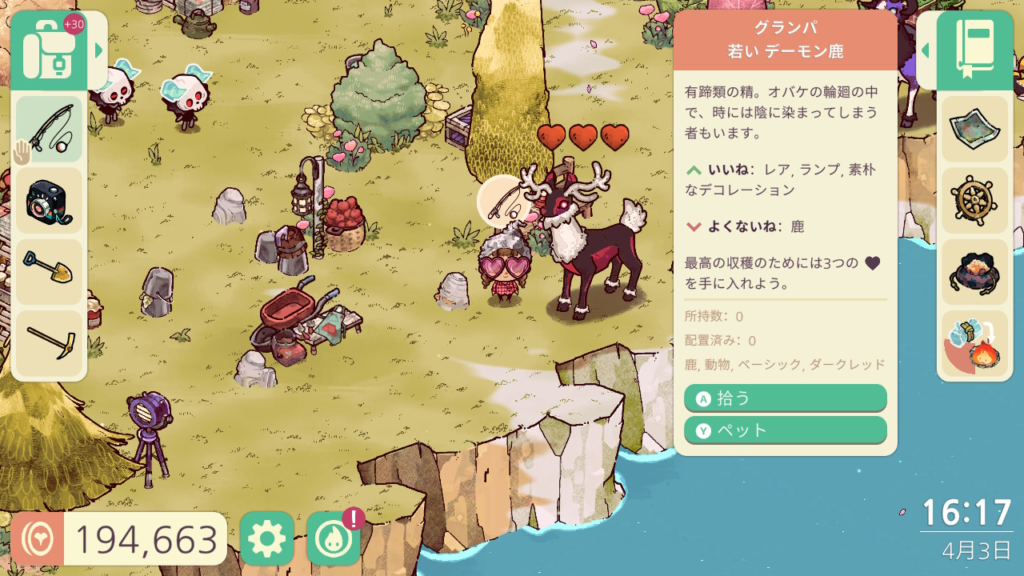Tap the ペット pet button

[785, 430]
